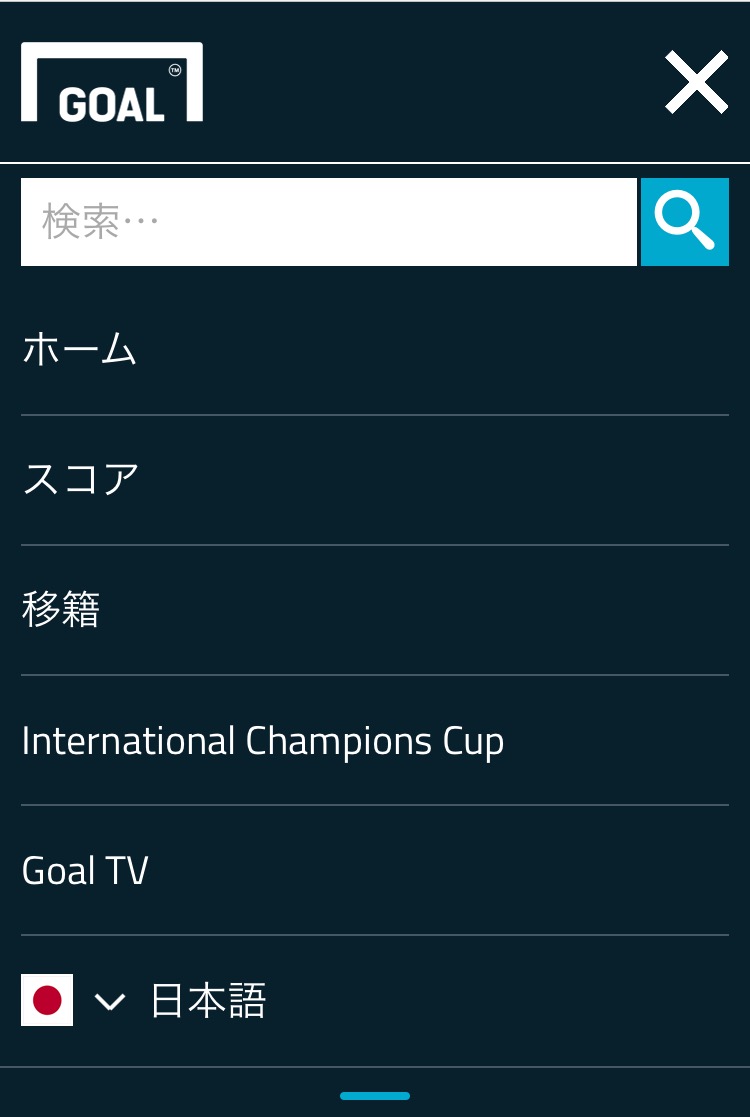Tap the 検索 search field

[x=328, y=222]
